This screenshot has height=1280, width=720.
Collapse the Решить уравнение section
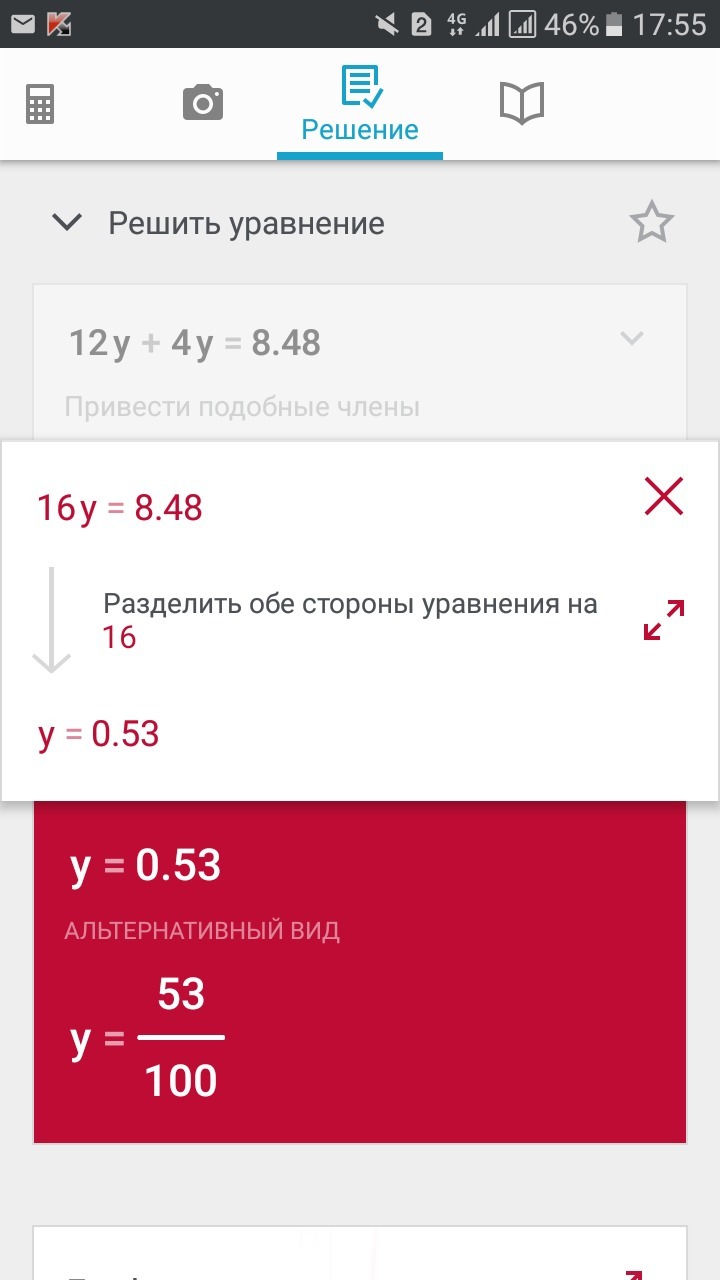pos(67,223)
